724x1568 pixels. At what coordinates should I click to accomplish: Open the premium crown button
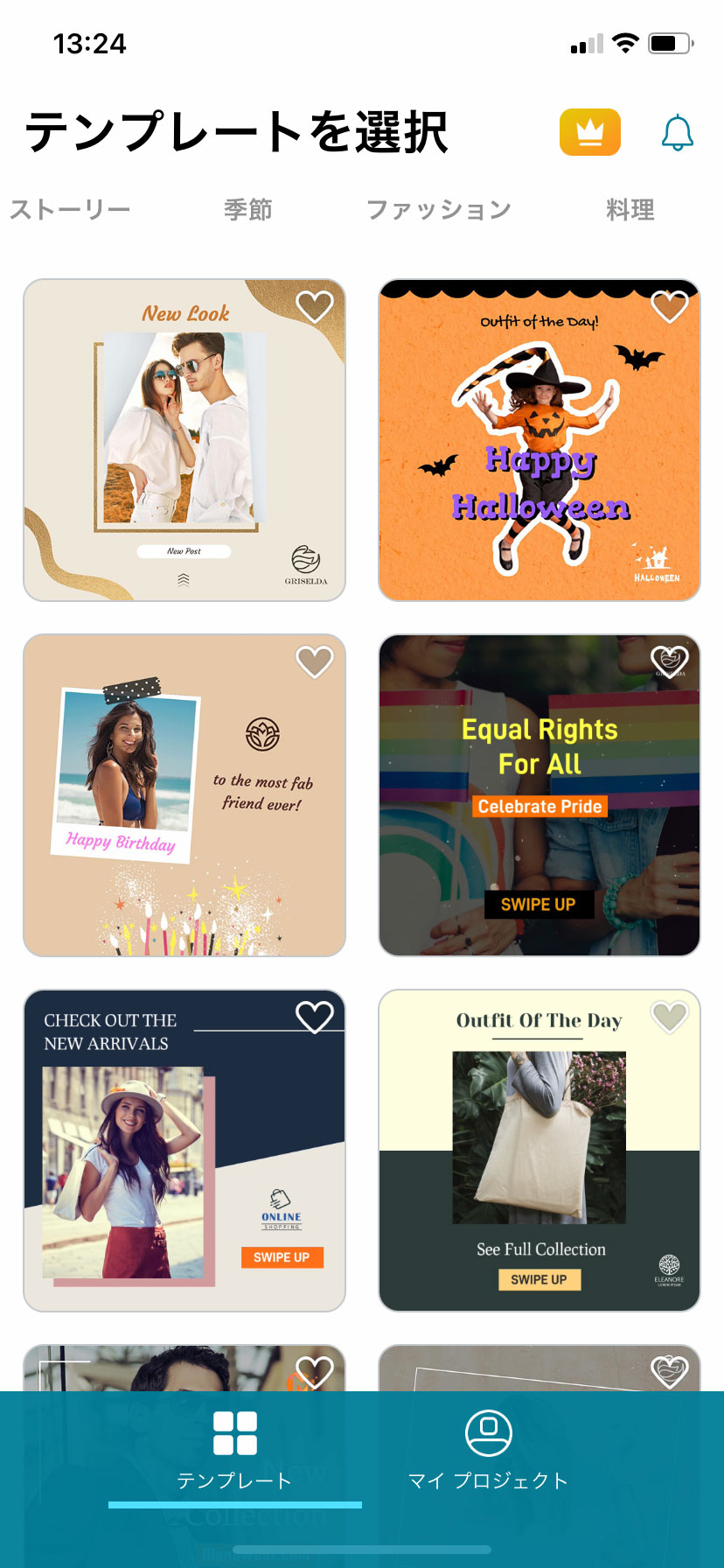[589, 132]
